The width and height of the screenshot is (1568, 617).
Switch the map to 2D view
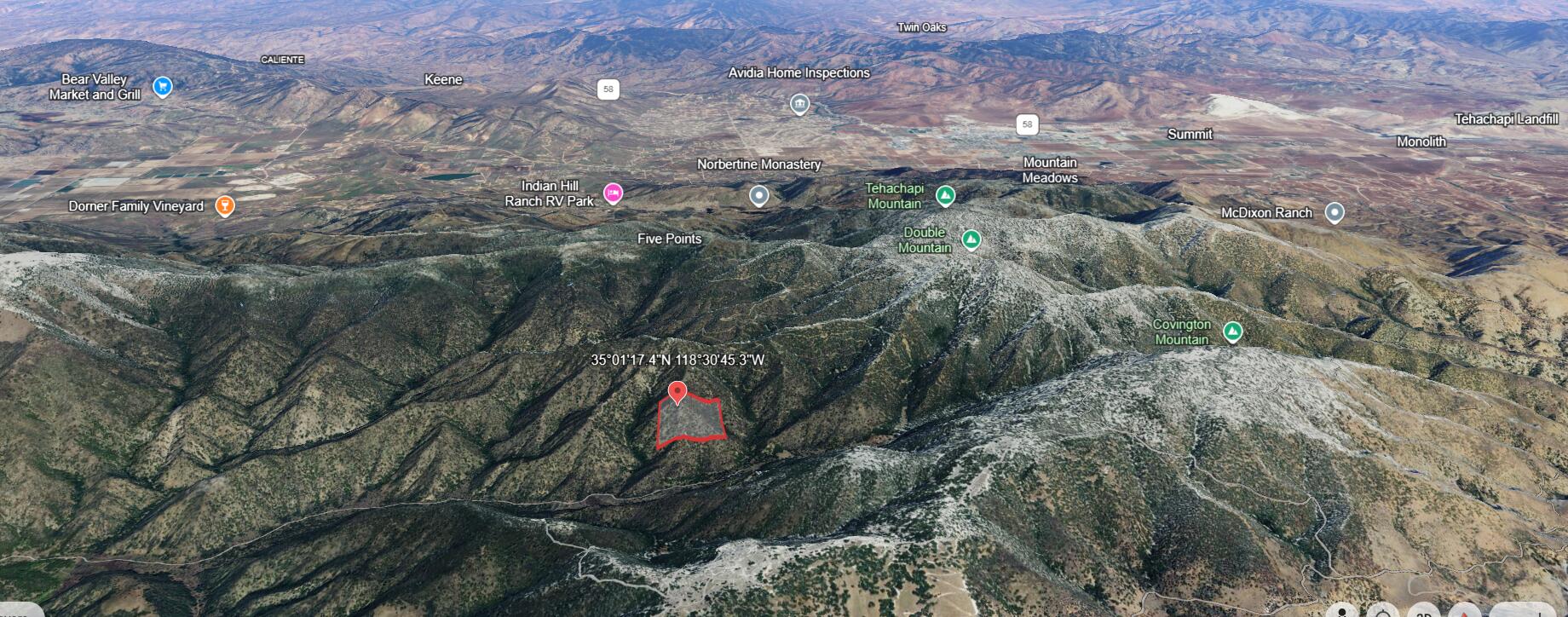click(1423, 613)
